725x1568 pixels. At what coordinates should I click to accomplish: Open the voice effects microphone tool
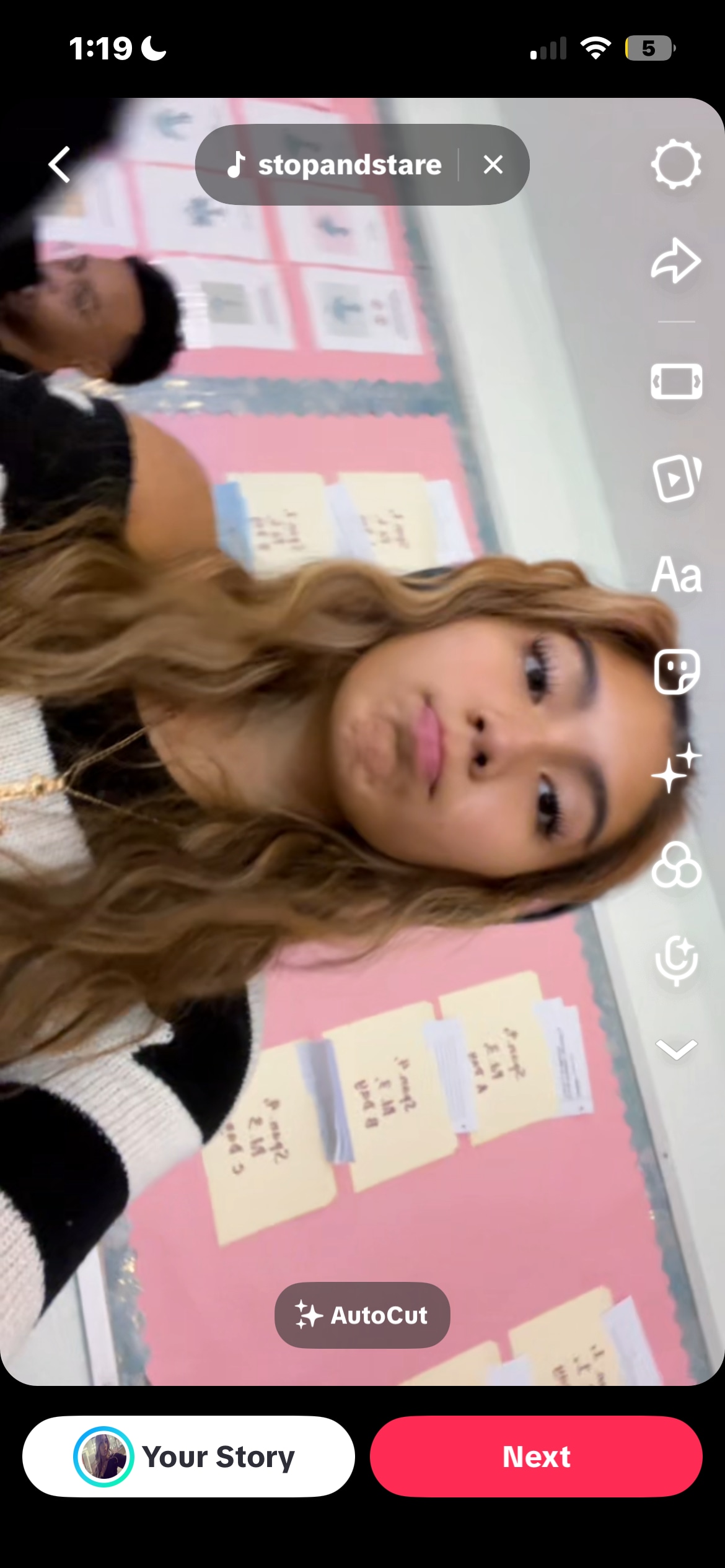click(x=676, y=960)
